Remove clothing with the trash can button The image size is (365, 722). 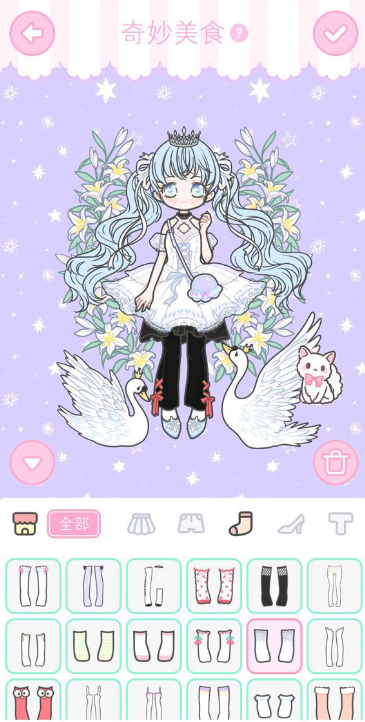click(336, 462)
